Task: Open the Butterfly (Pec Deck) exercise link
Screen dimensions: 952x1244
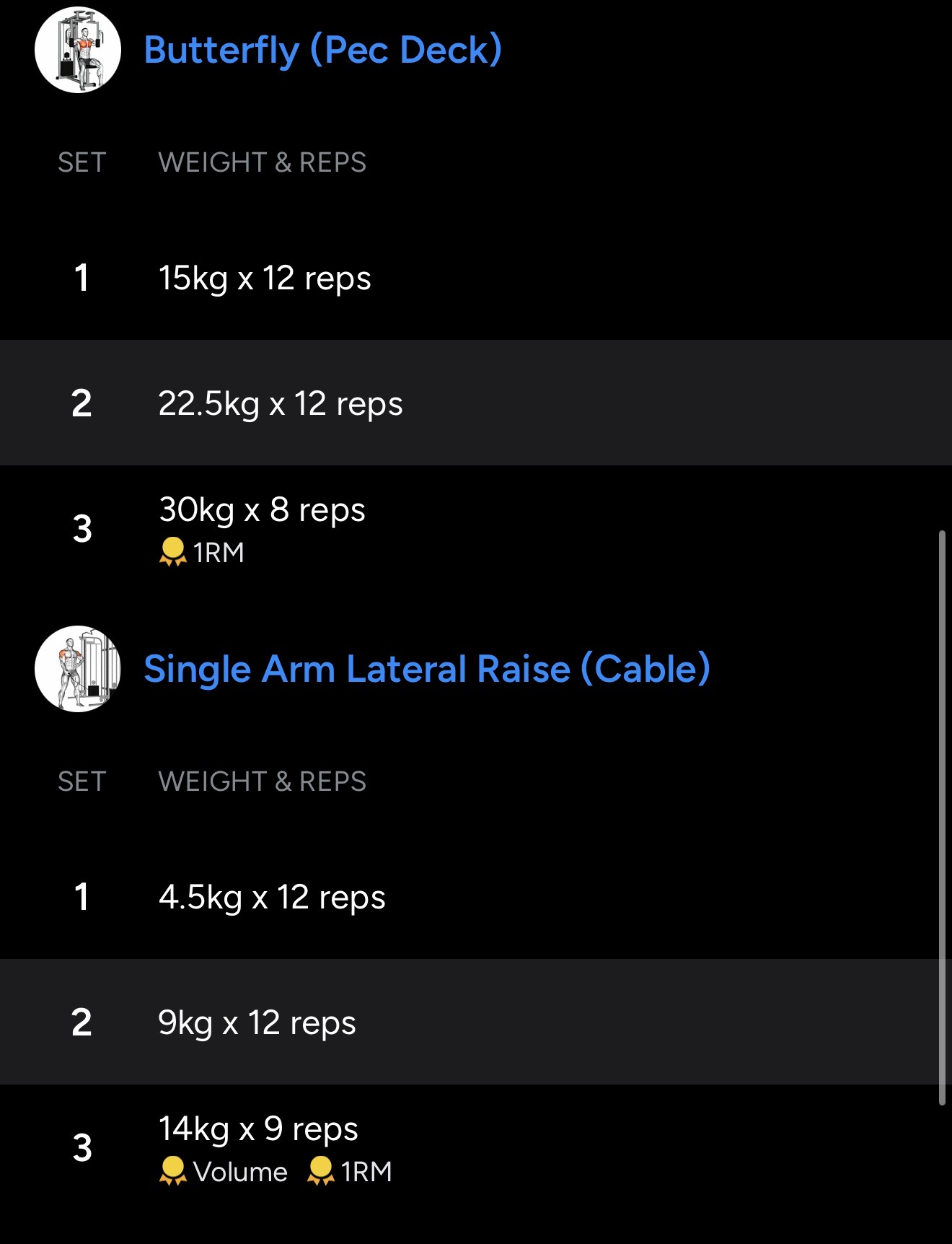Action: 322,50
